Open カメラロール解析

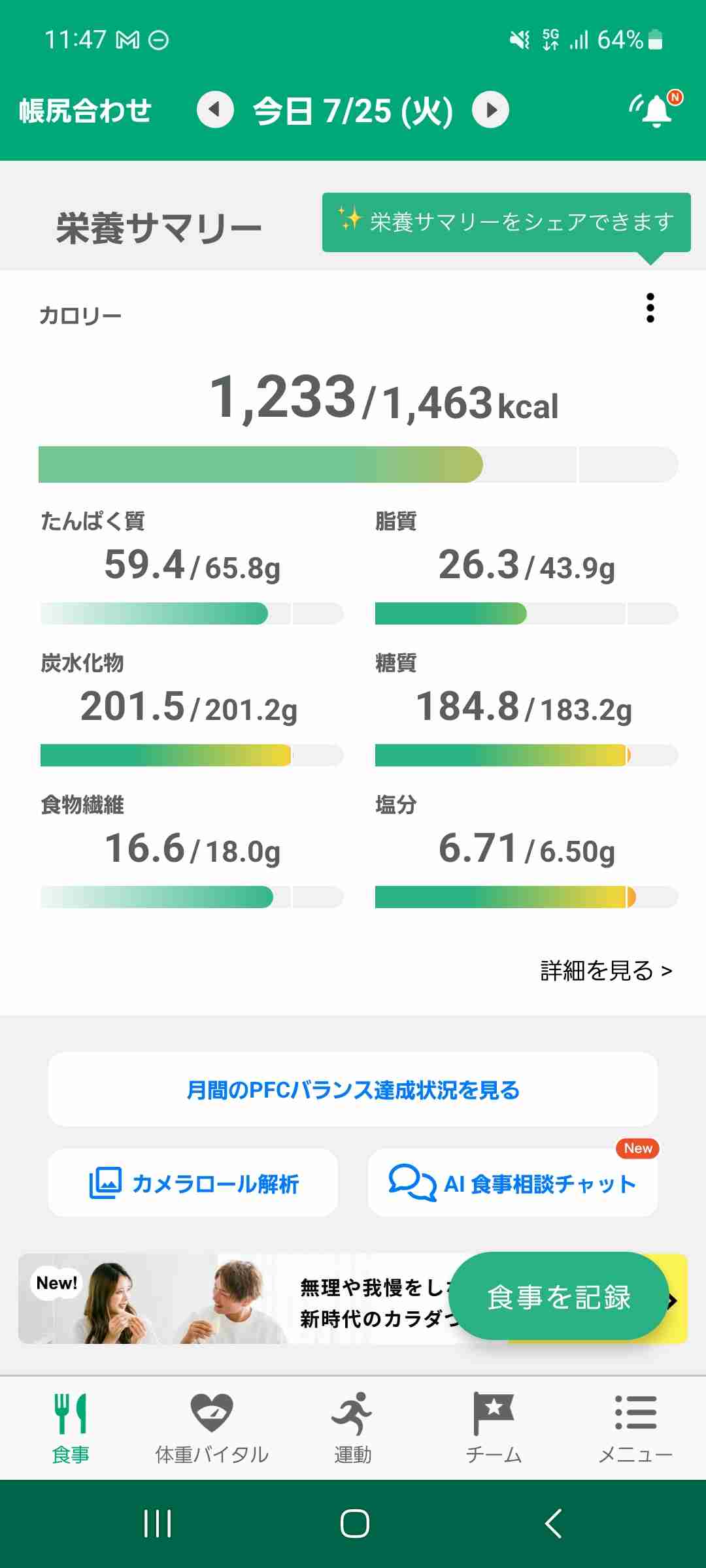tap(193, 1183)
